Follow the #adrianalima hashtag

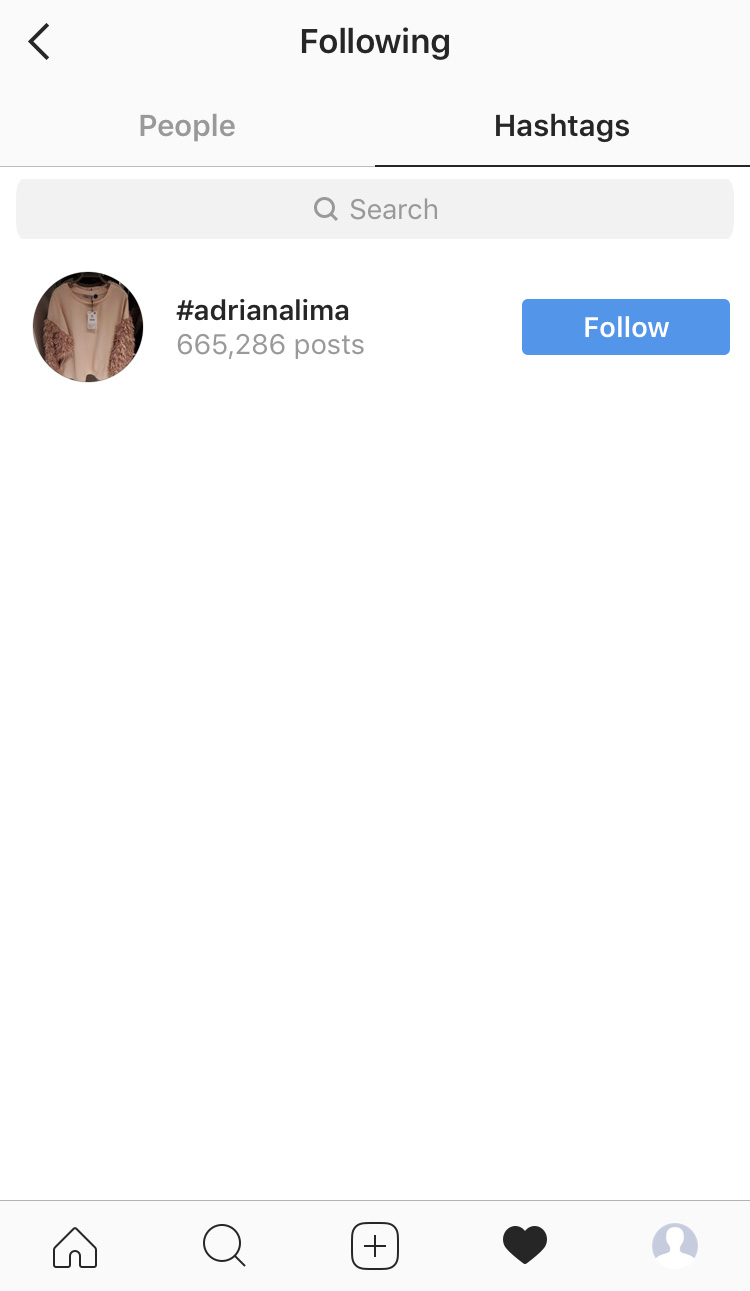(626, 327)
